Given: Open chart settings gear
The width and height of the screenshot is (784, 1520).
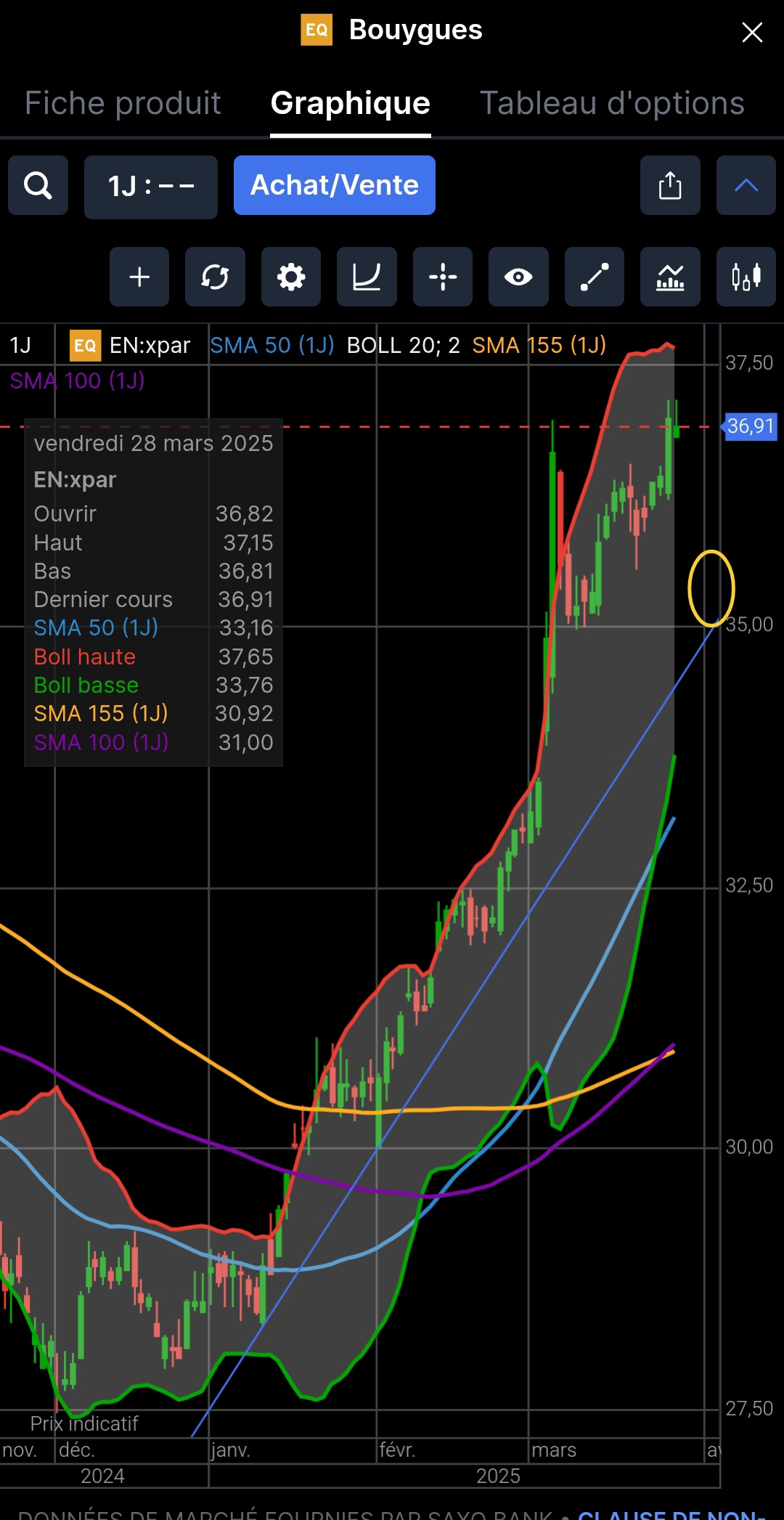Looking at the screenshot, I should pyautogui.click(x=291, y=277).
